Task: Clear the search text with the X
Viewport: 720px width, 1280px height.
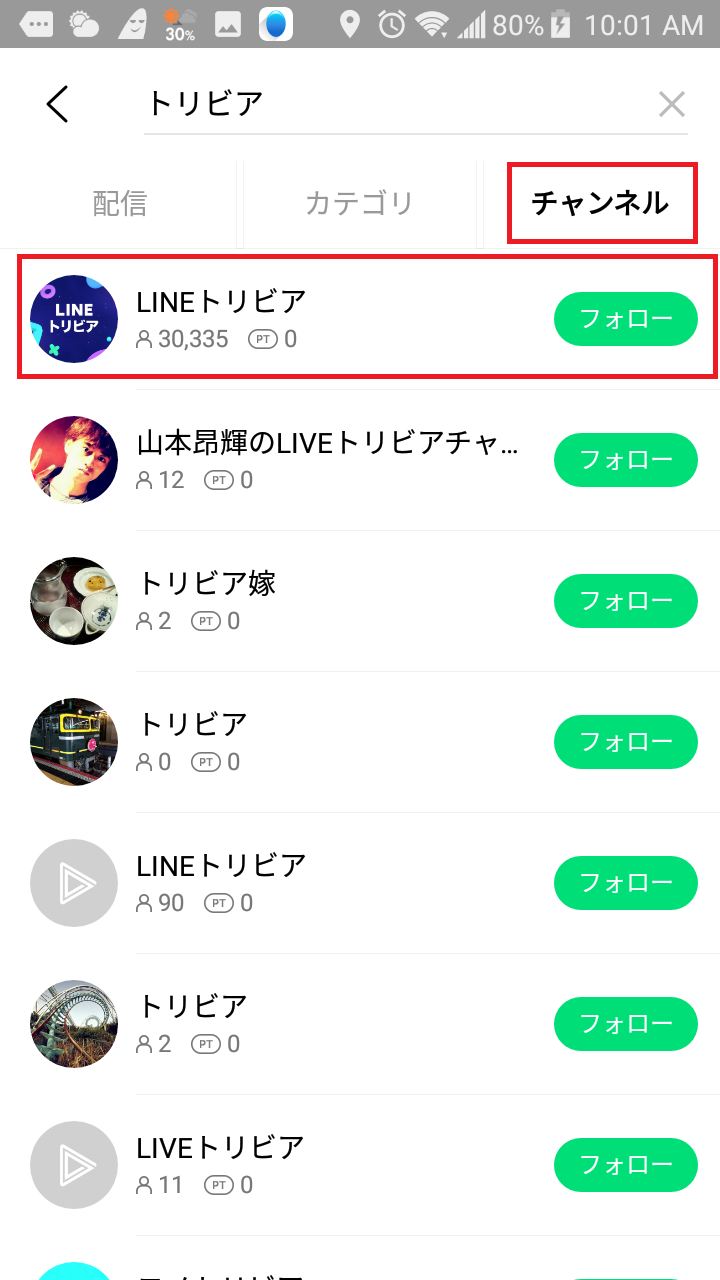Action: coord(671,103)
